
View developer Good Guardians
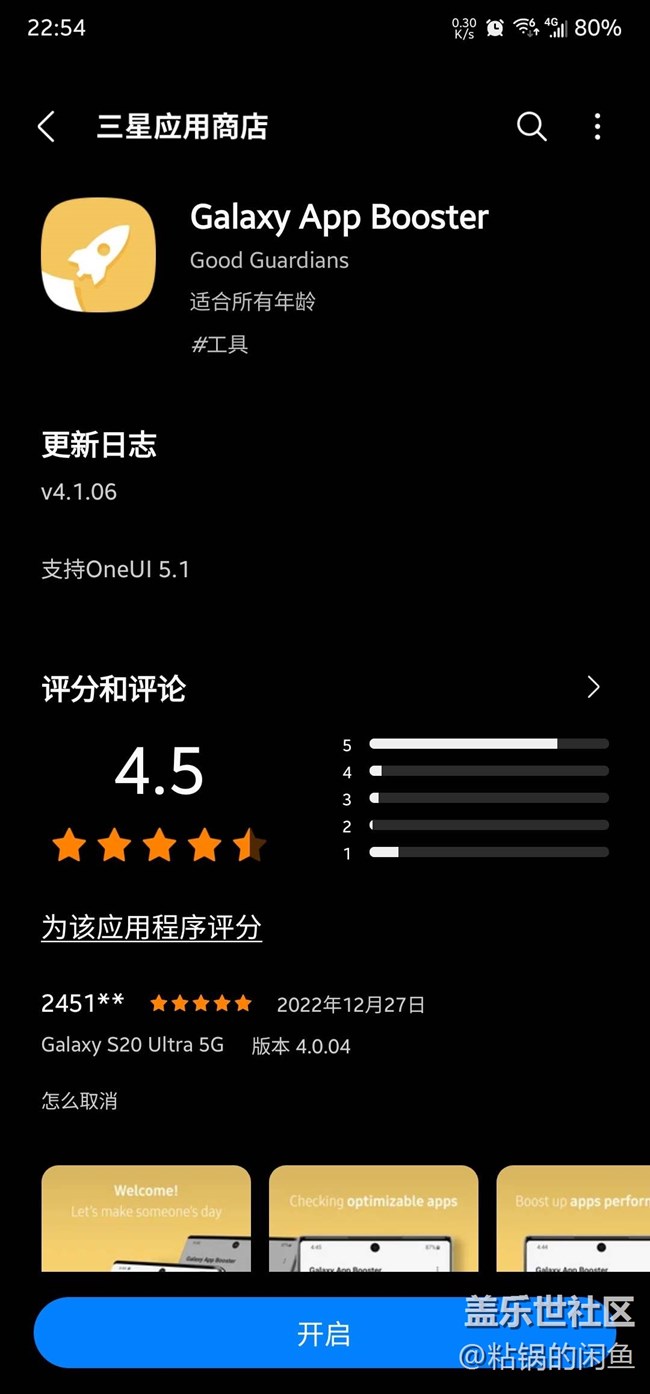pos(269,260)
